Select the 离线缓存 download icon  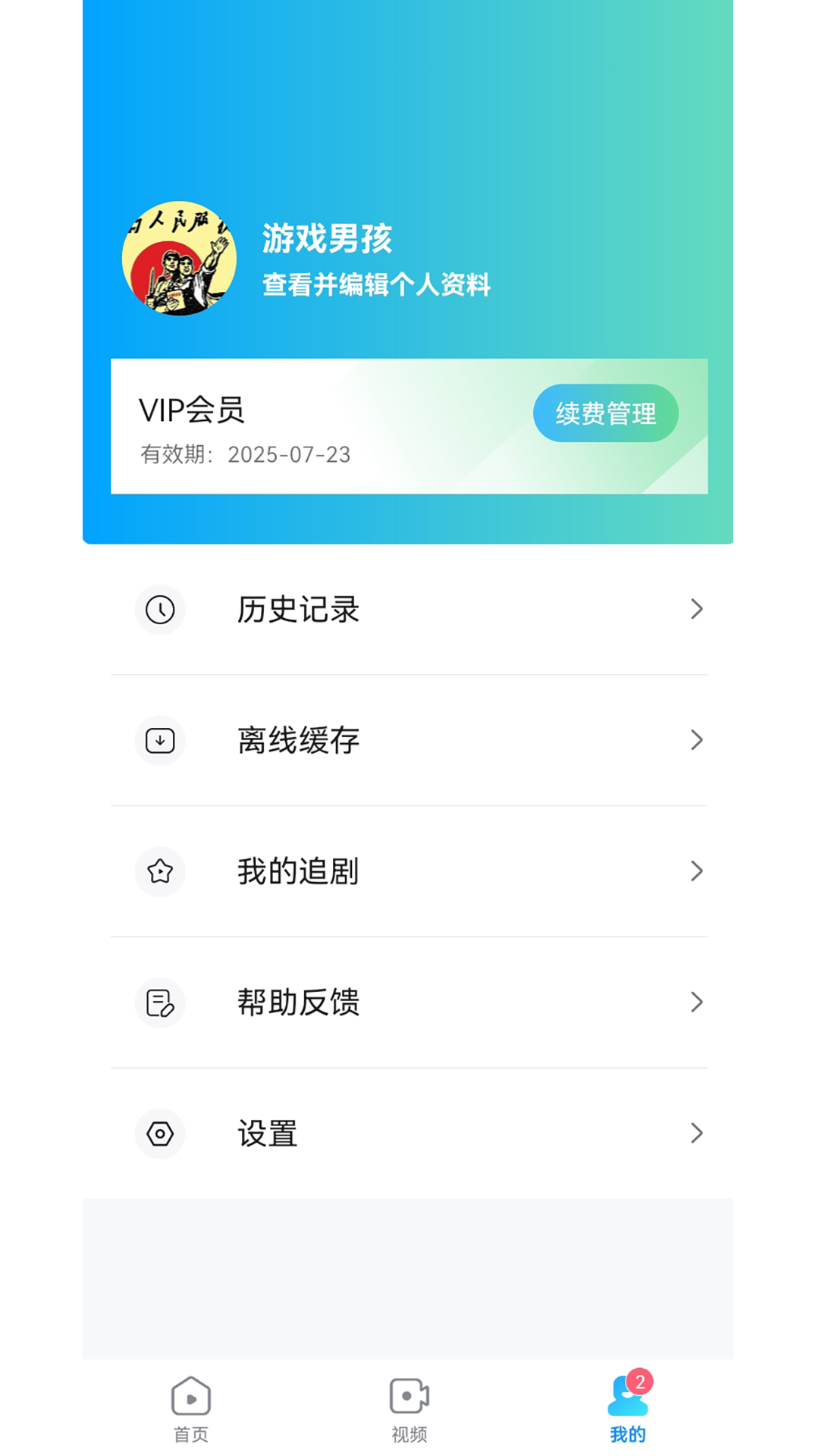[x=159, y=741]
